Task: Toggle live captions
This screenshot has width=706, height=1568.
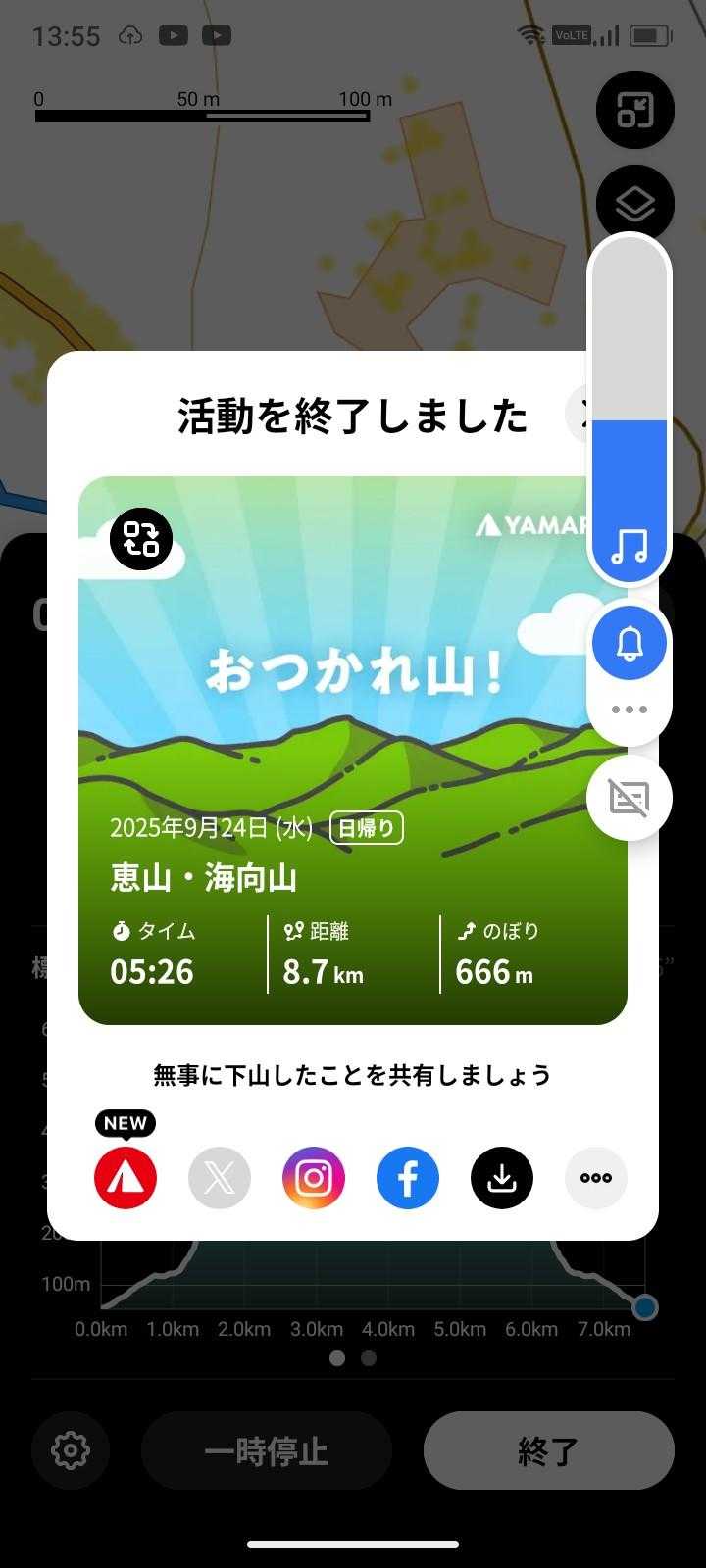Action: pyautogui.click(x=630, y=799)
